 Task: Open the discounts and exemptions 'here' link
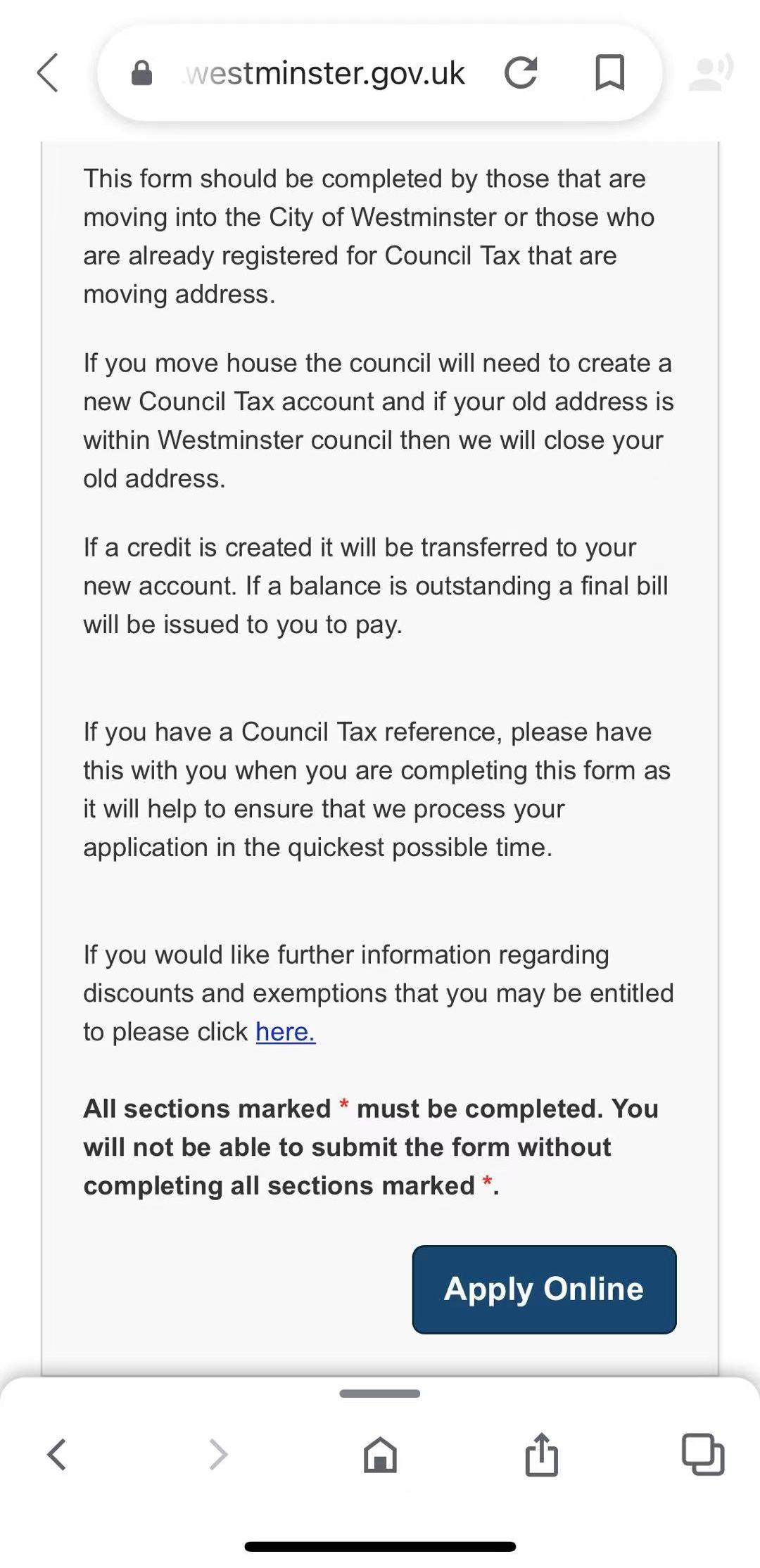pos(285,1031)
